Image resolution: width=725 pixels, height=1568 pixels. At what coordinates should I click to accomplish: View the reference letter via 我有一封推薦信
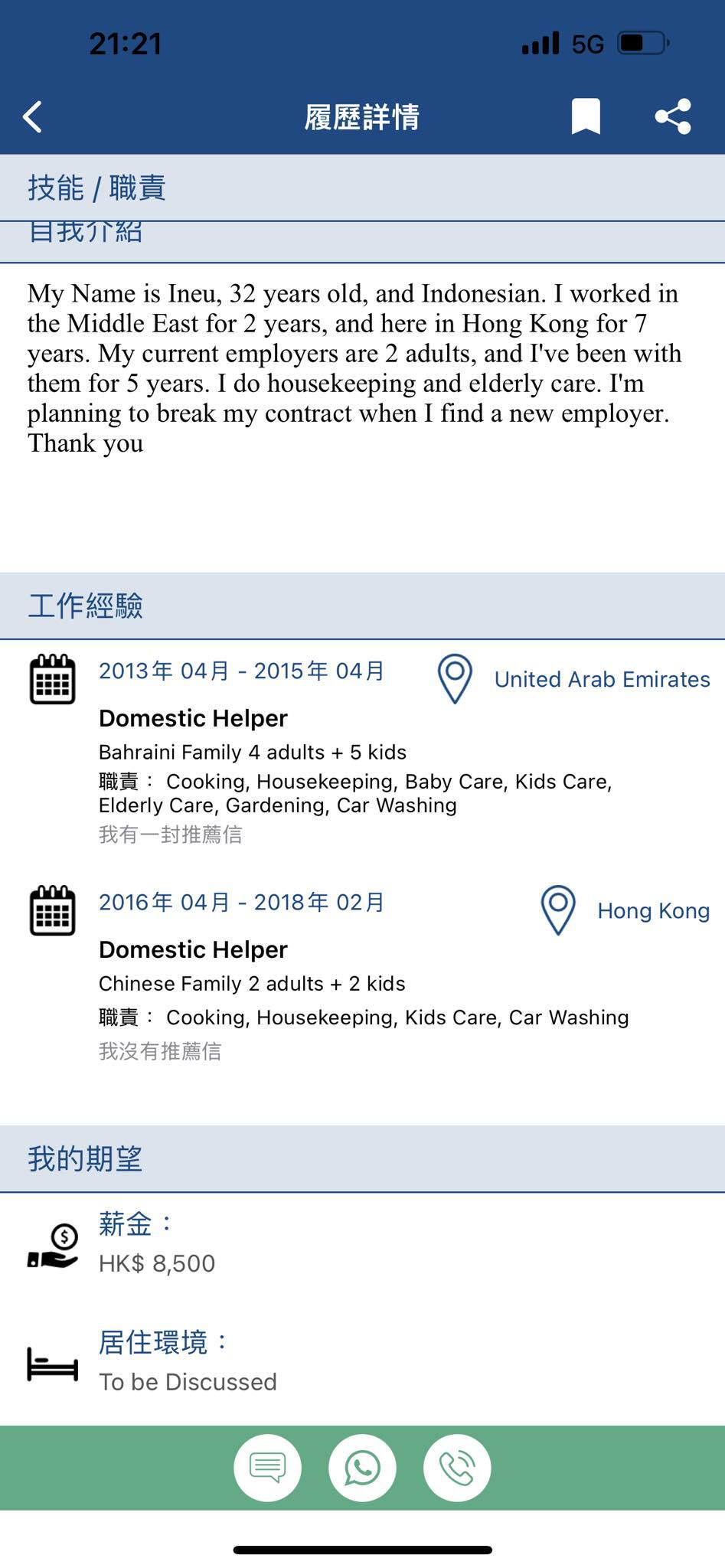171,834
